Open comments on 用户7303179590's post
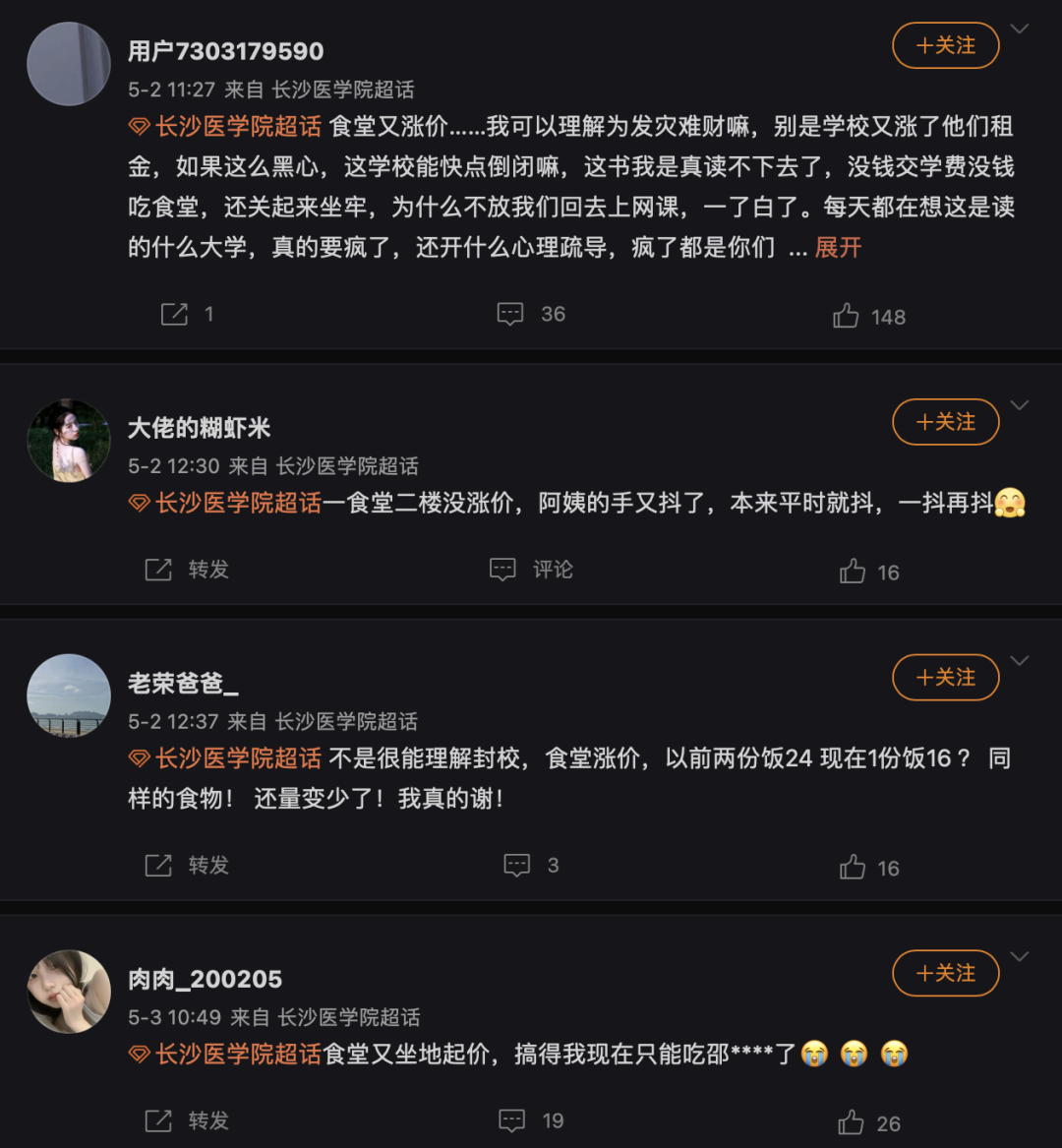 [510, 315]
